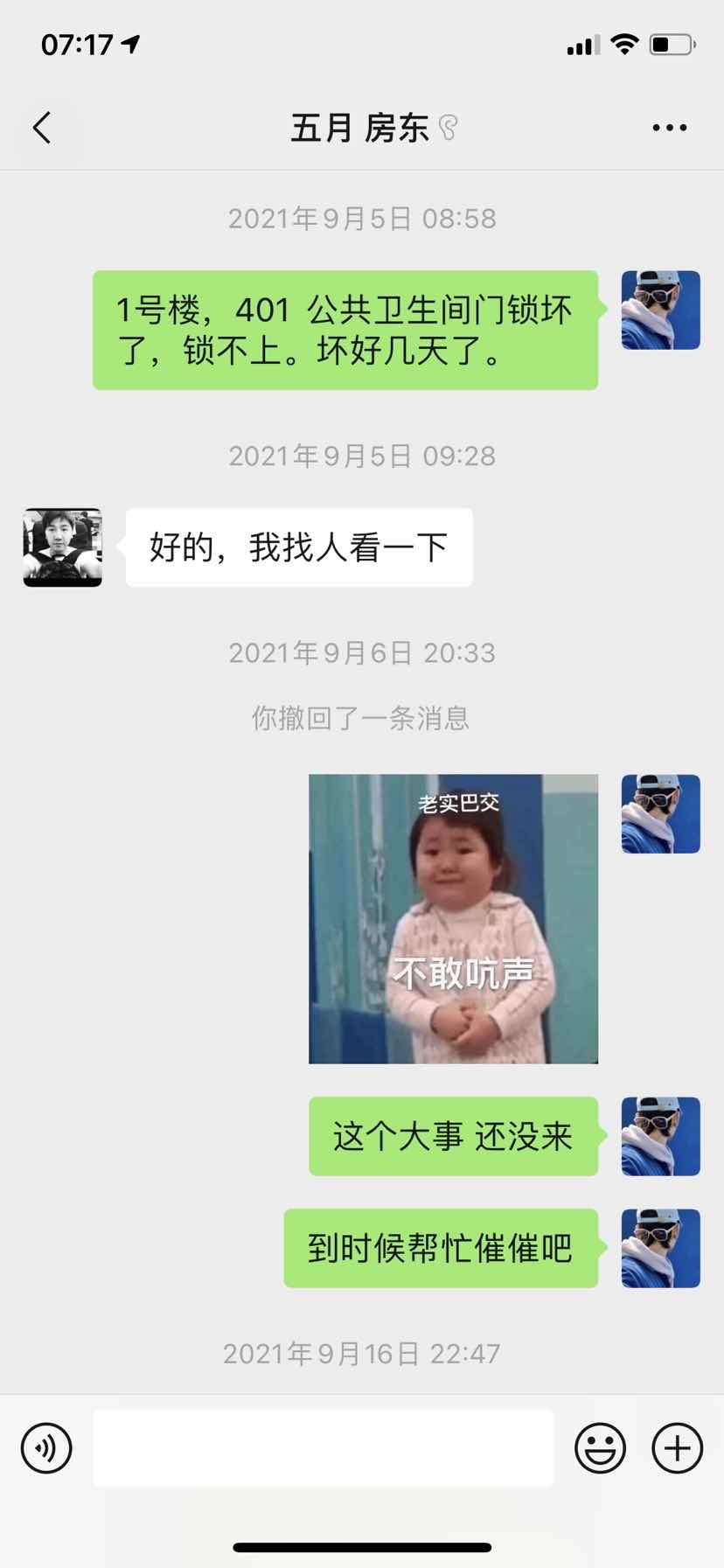View the 不敢吭声 sticker image

pyautogui.click(x=453, y=918)
